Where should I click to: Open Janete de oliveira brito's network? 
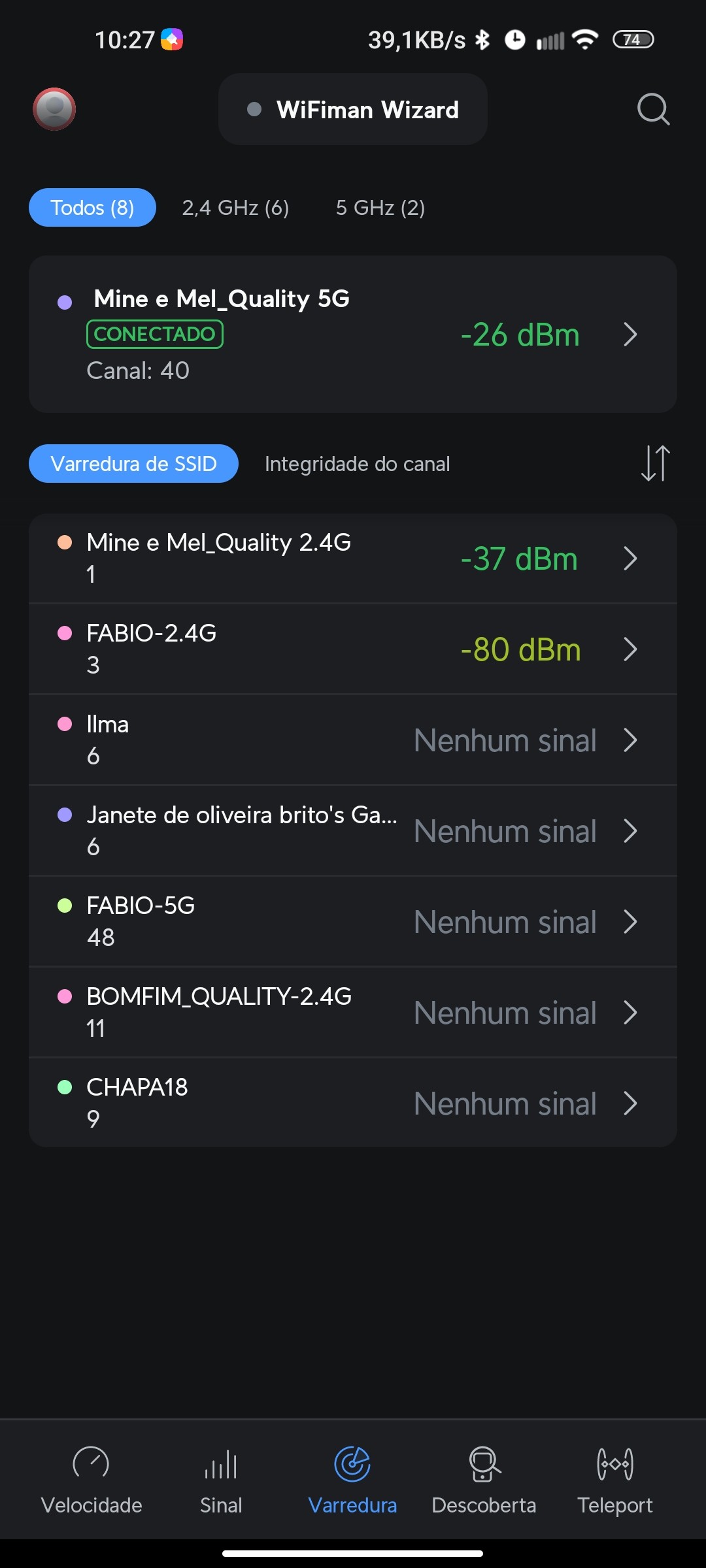pyautogui.click(x=352, y=830)
